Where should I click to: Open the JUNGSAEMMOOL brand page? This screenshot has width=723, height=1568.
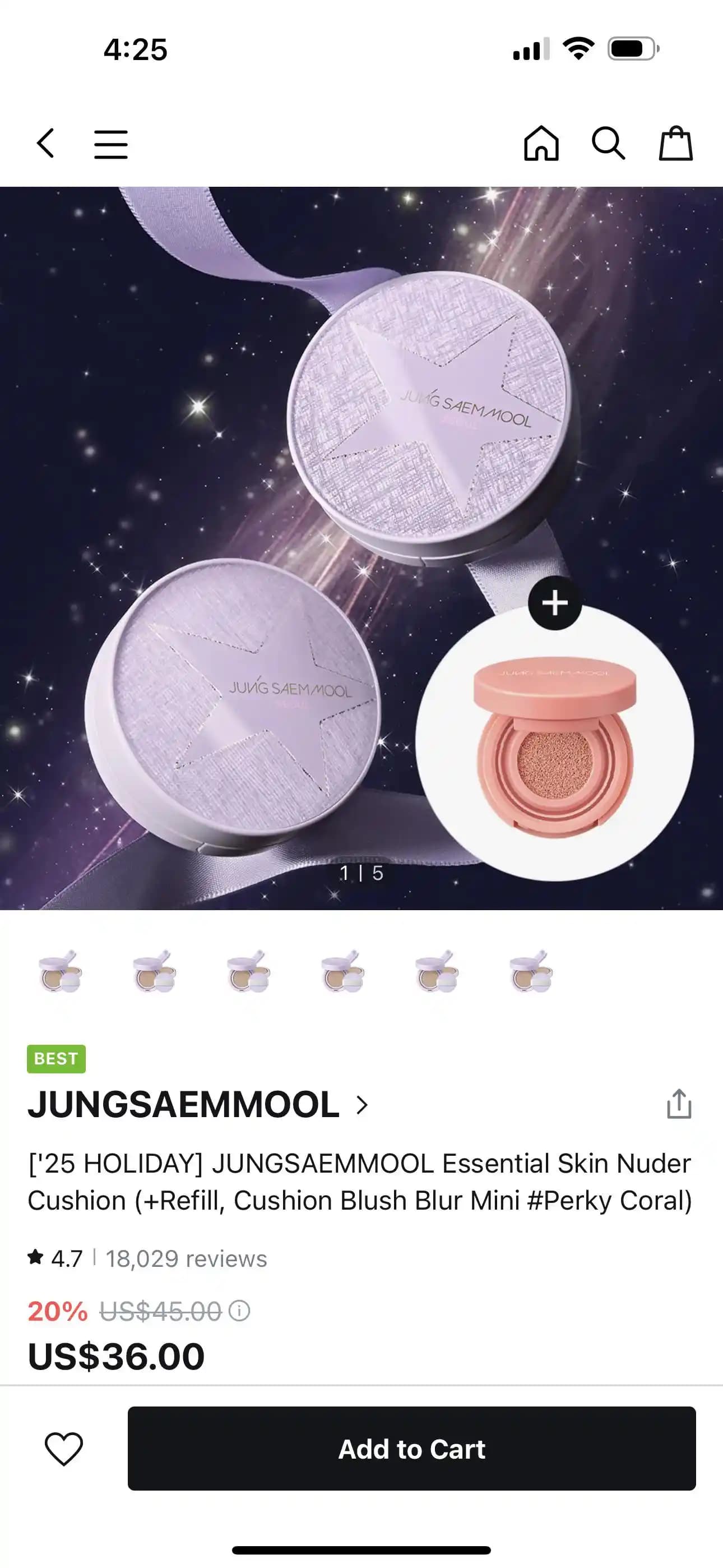[x=198, y=1104]
